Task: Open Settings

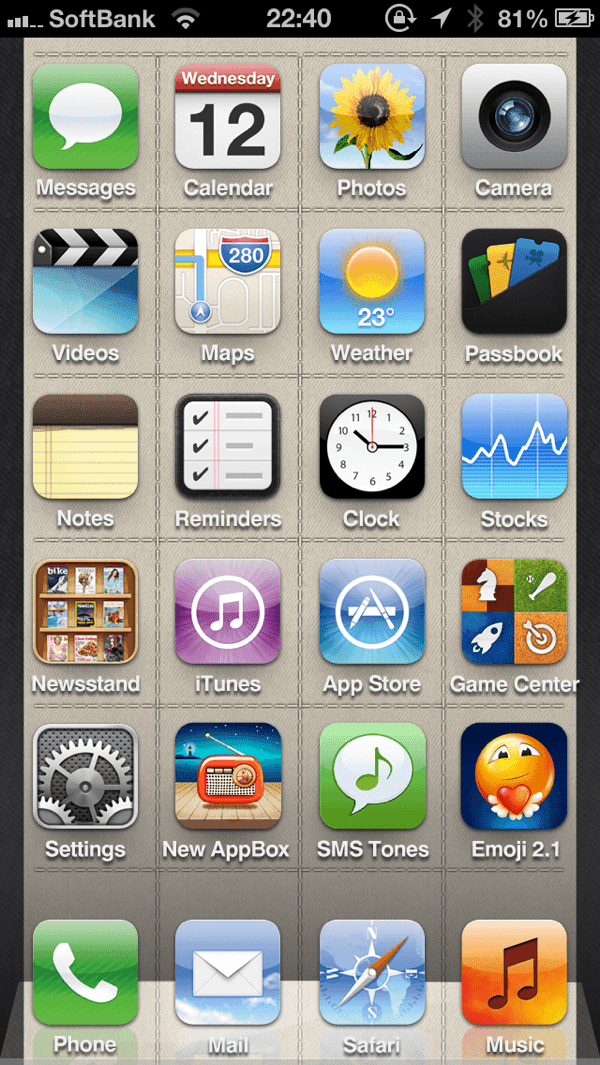Action: click(85, 777)
